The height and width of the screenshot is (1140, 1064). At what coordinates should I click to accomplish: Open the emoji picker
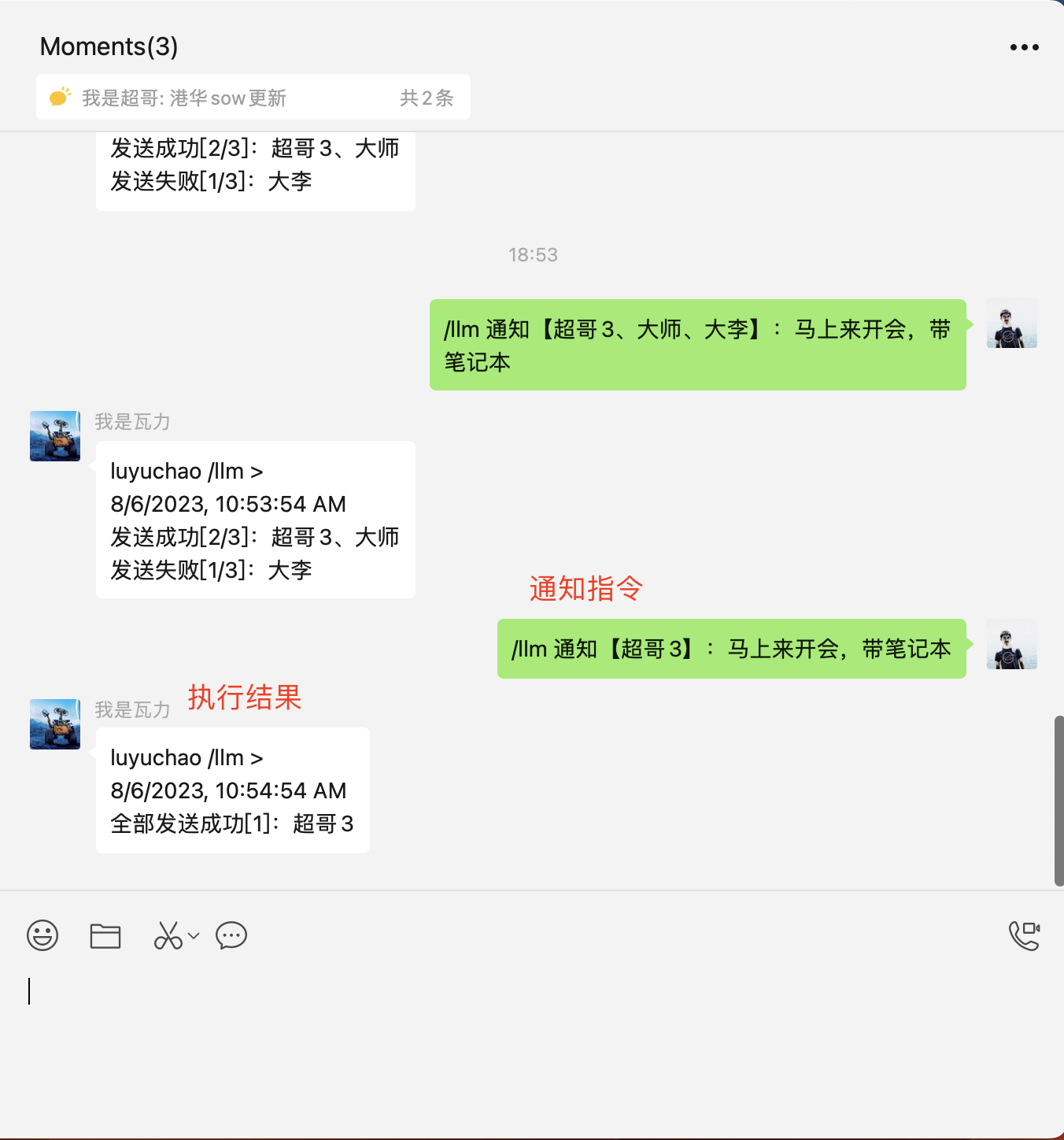tap(42, 935)
